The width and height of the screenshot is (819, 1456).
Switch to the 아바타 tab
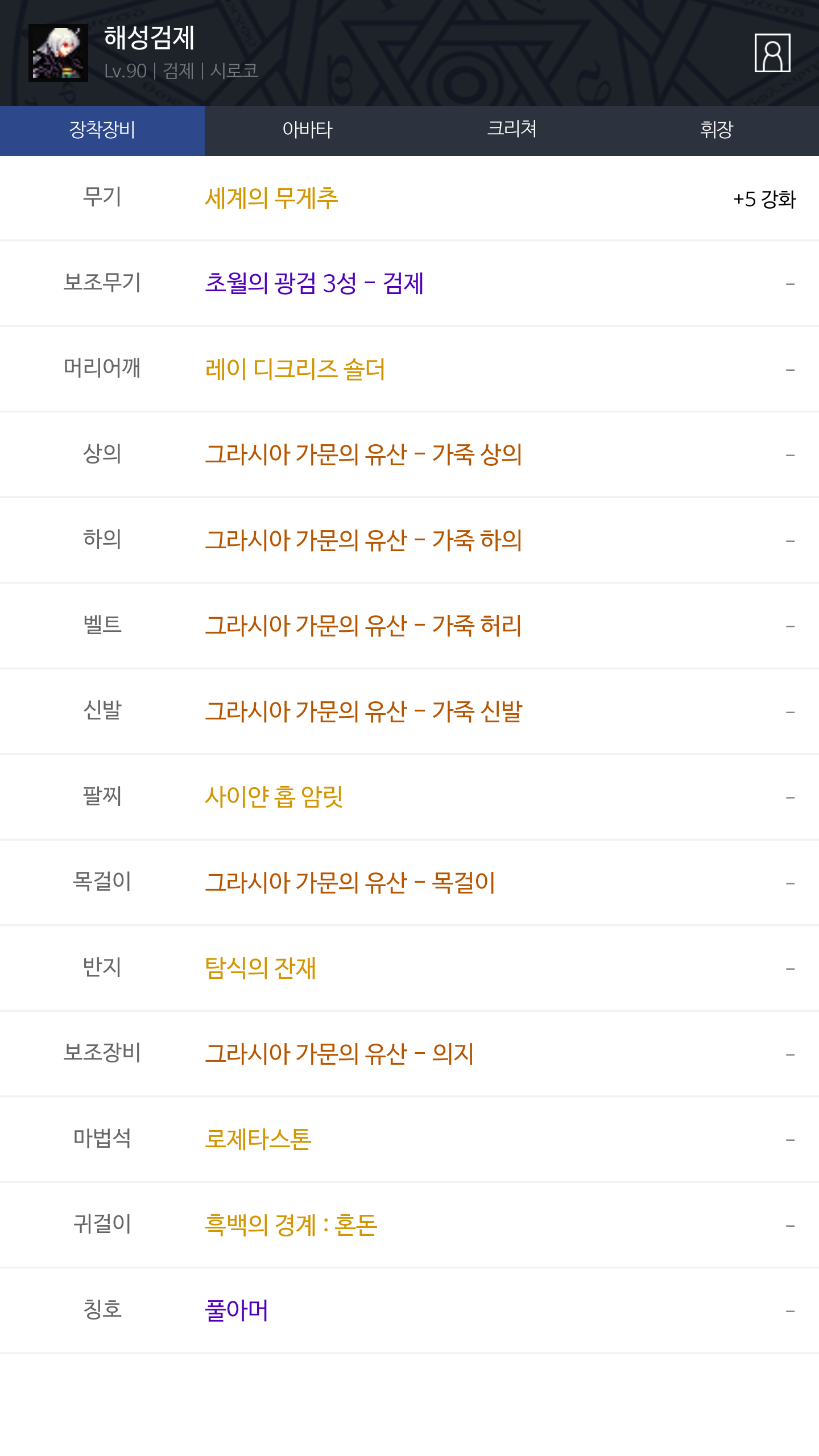(307, 130)
